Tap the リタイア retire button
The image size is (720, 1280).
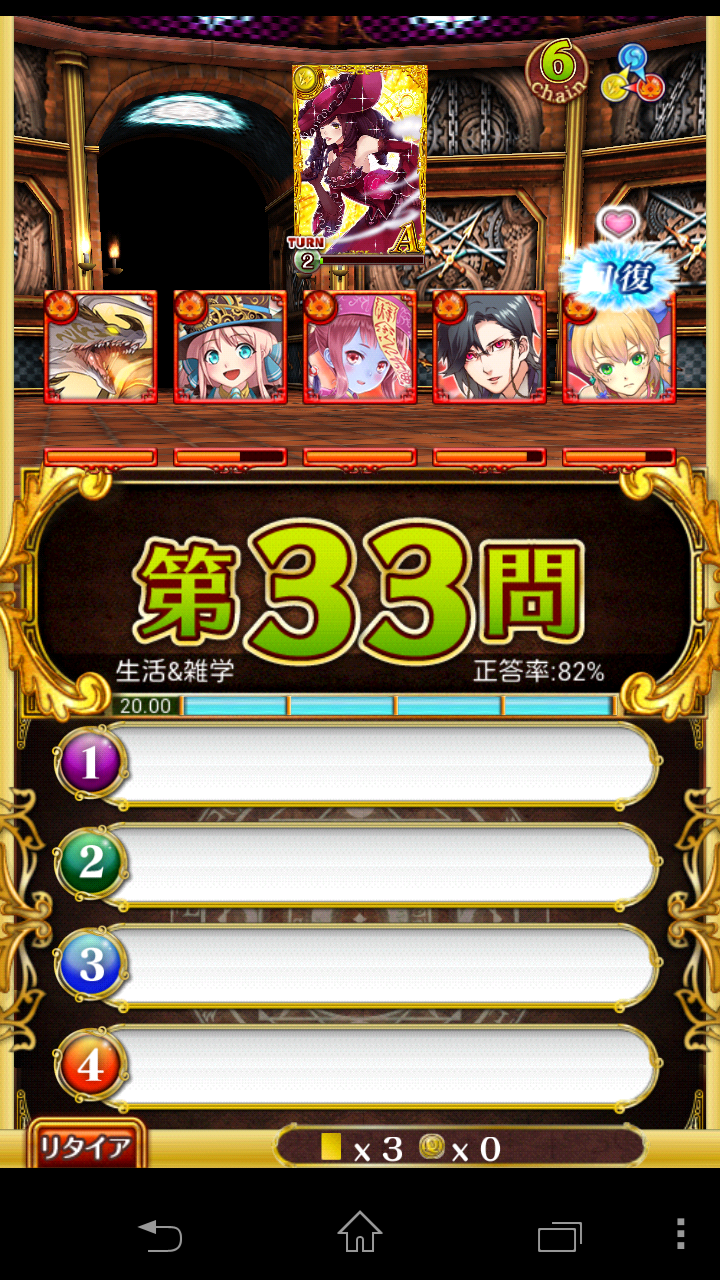[86, 1146]
